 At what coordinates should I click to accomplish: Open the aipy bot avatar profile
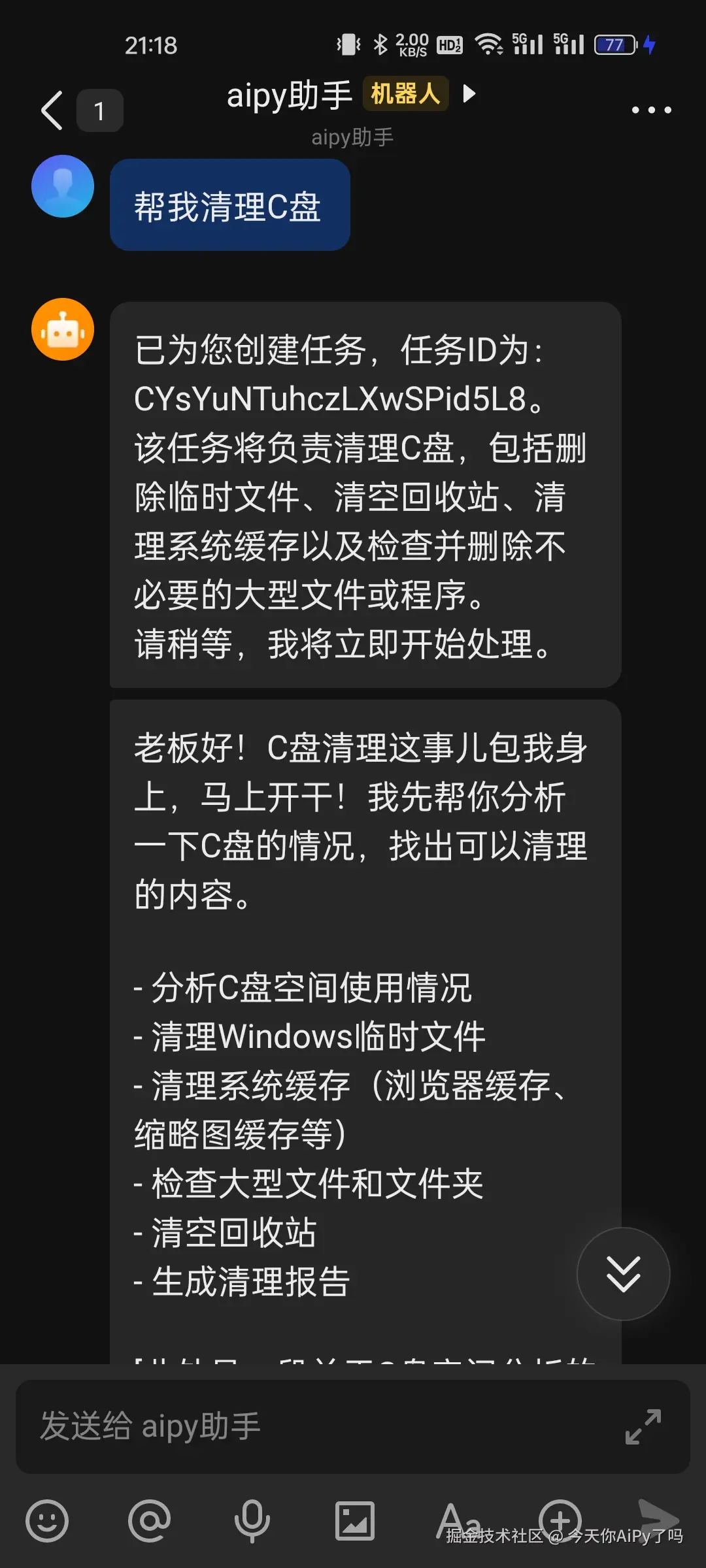pyautogui.click(x=63, y=329)
